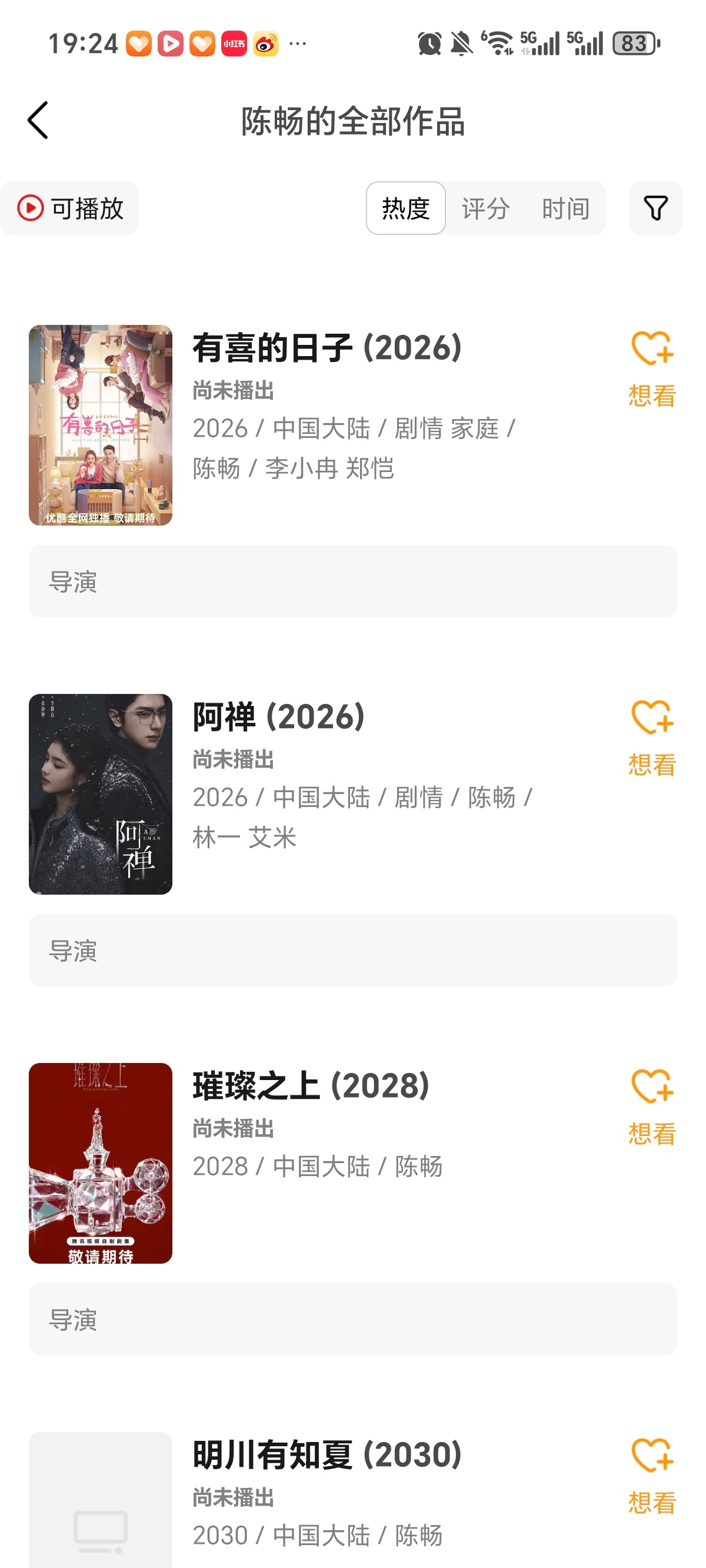
Task: Sort works by 评分 rating
Action: coord(485,208)
